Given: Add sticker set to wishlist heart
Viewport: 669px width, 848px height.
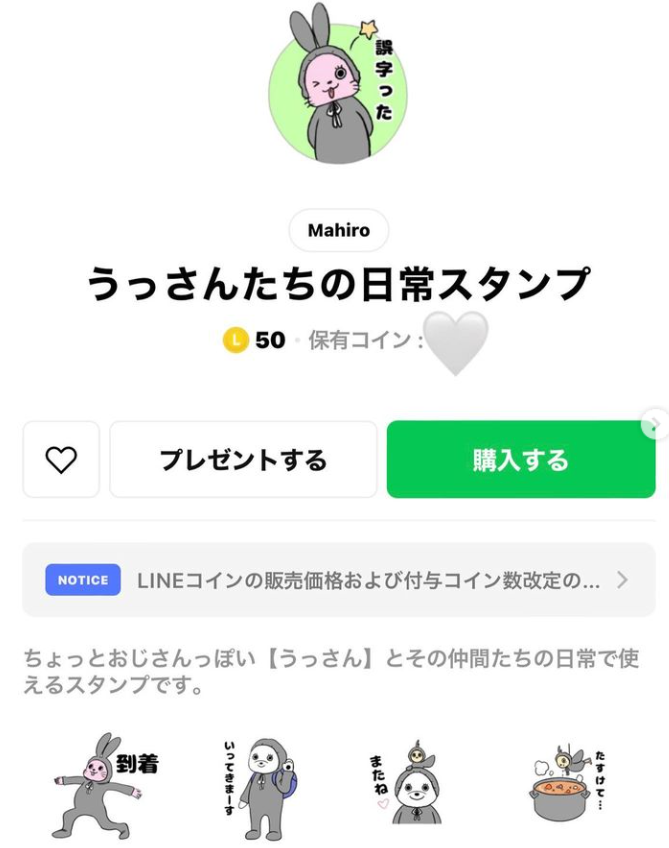Looking at the screenshot, I should coord(61,460).
